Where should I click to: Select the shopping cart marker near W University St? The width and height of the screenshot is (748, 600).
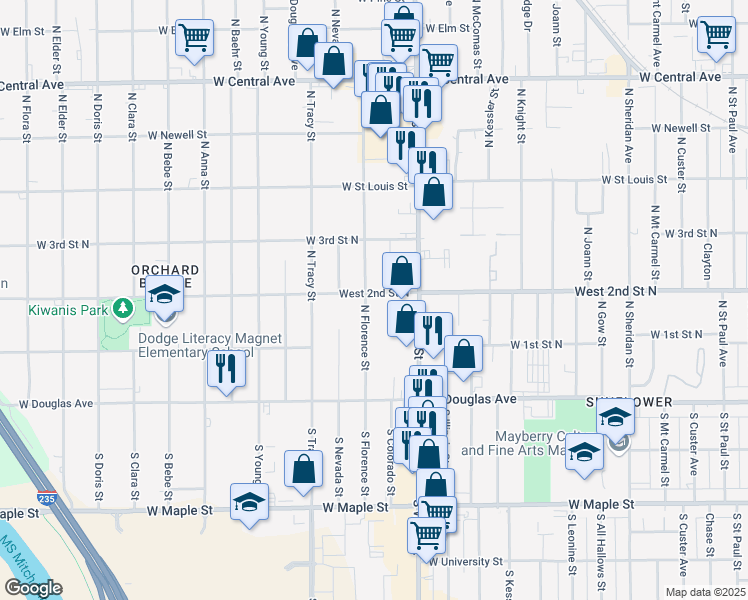427,533
